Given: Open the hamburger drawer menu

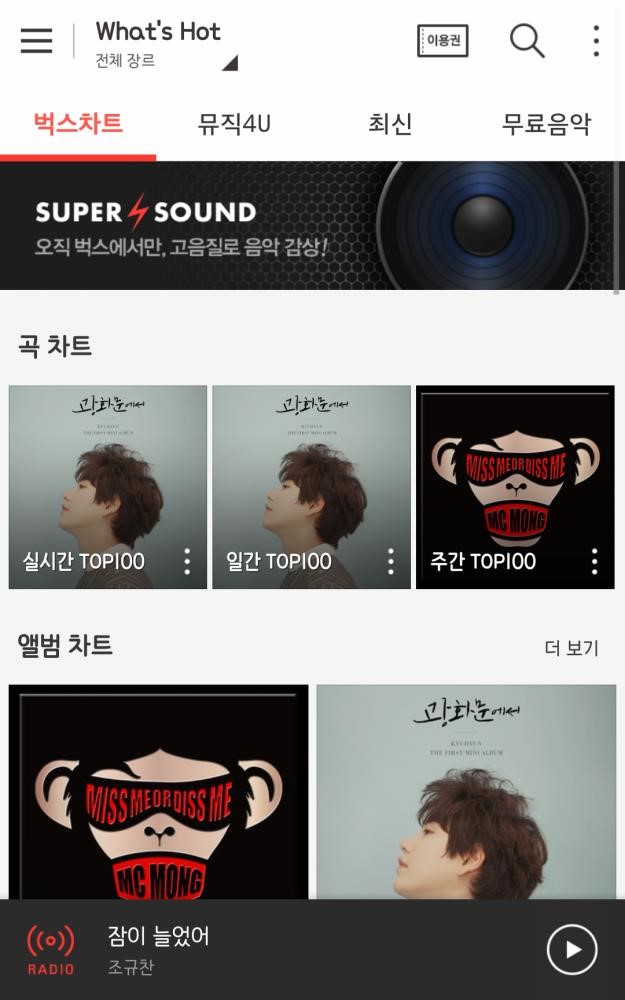Looking at the screenshot, I should [x=36, y=41].
